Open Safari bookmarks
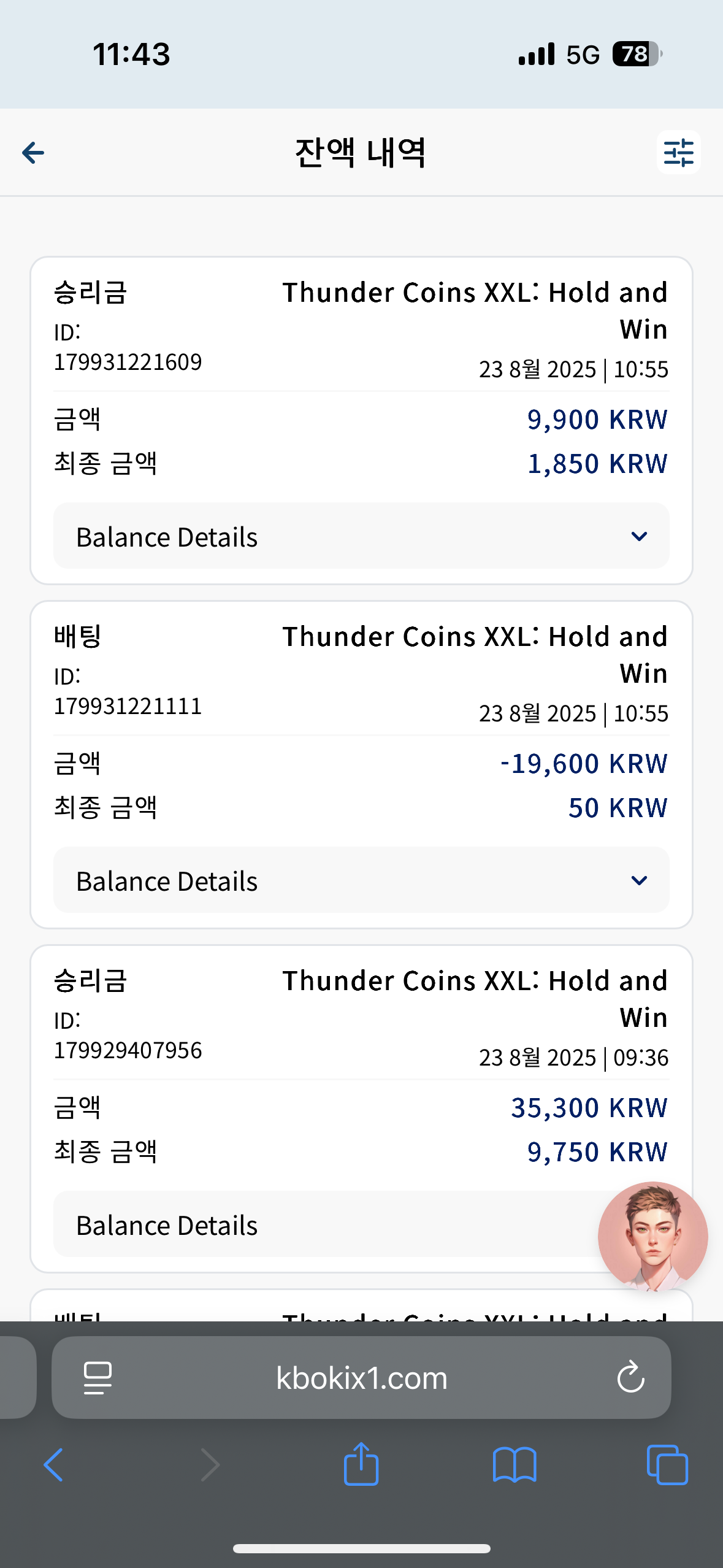723x1568 pixels. 515,1465
